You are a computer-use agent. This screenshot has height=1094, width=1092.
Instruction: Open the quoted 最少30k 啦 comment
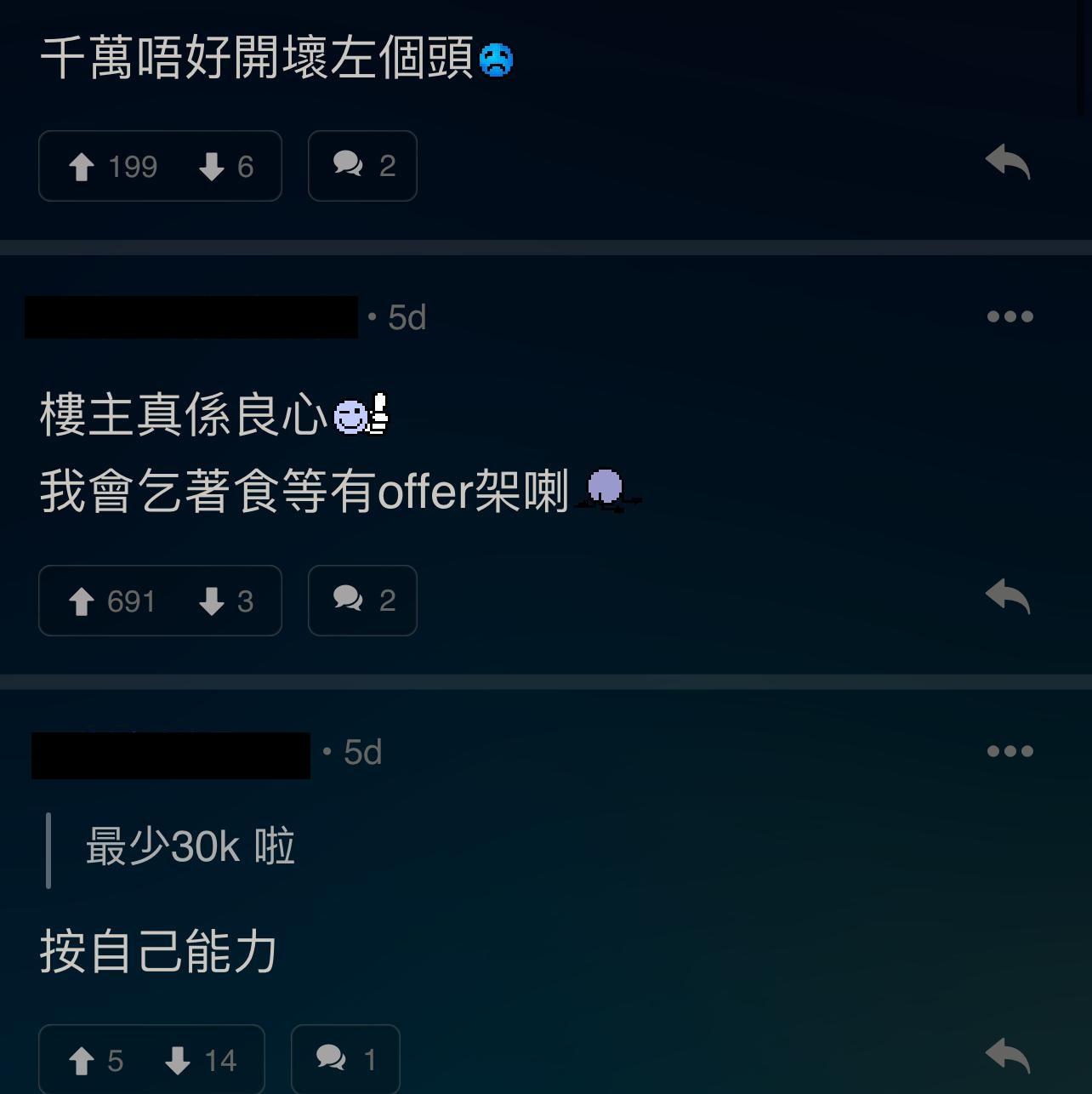(x=190, y=847)
